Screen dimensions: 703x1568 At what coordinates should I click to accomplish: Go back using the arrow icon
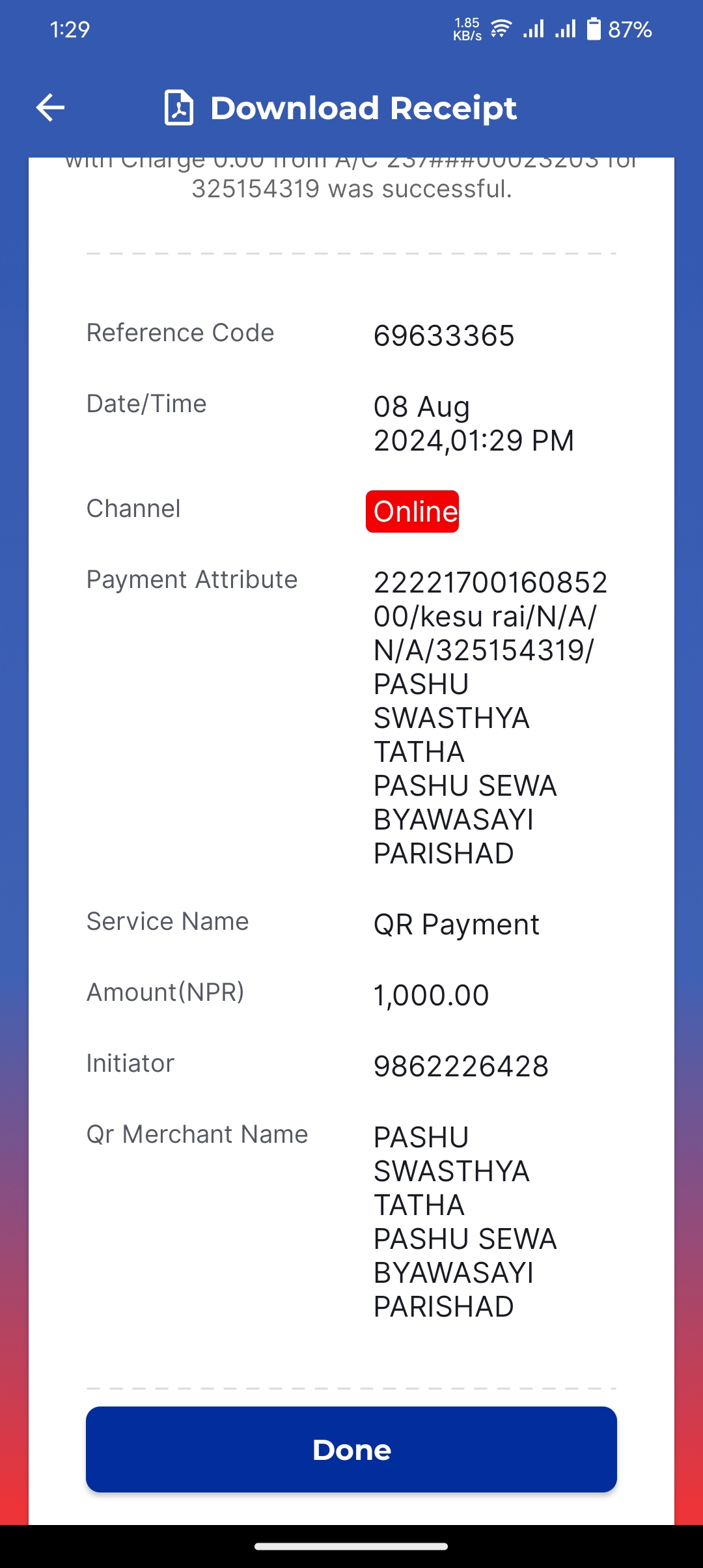[50, 107]
